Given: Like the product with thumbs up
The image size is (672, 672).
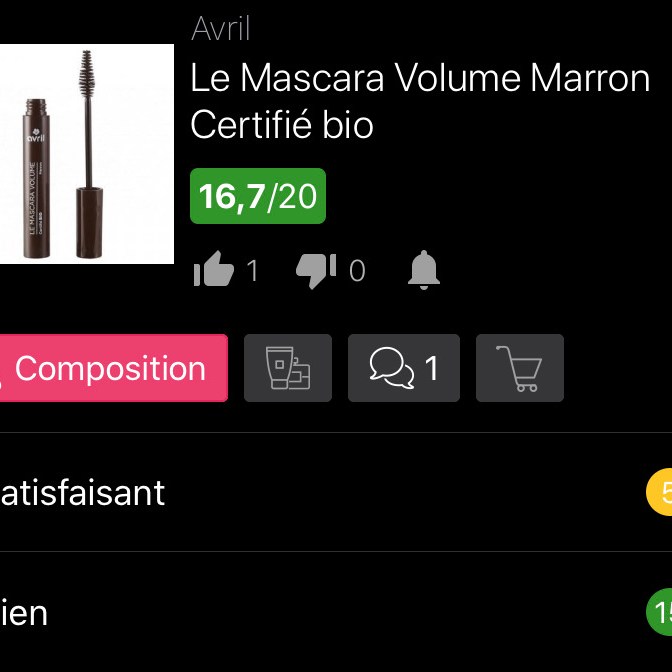Looking at the screenshot, I should 214,270.
